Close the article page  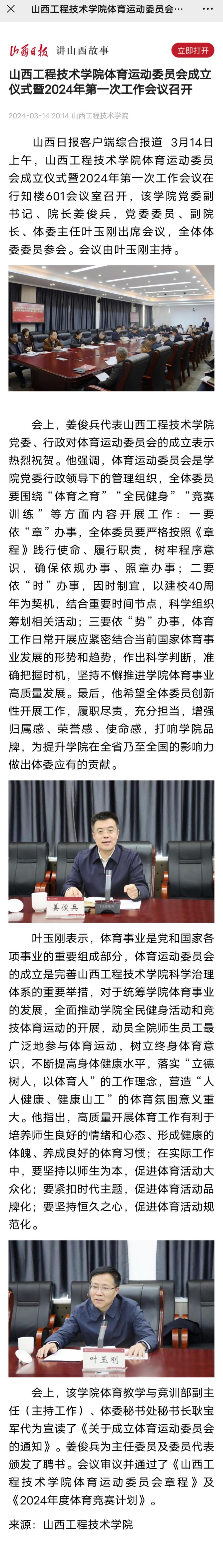11,9
